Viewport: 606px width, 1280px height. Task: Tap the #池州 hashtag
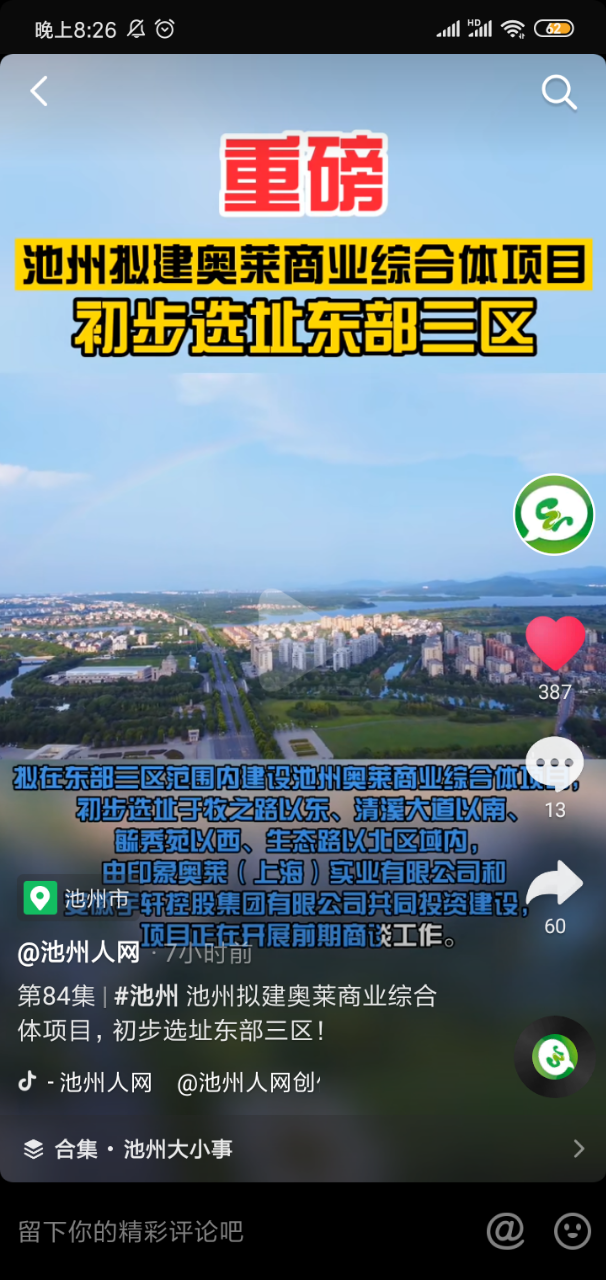146,996
